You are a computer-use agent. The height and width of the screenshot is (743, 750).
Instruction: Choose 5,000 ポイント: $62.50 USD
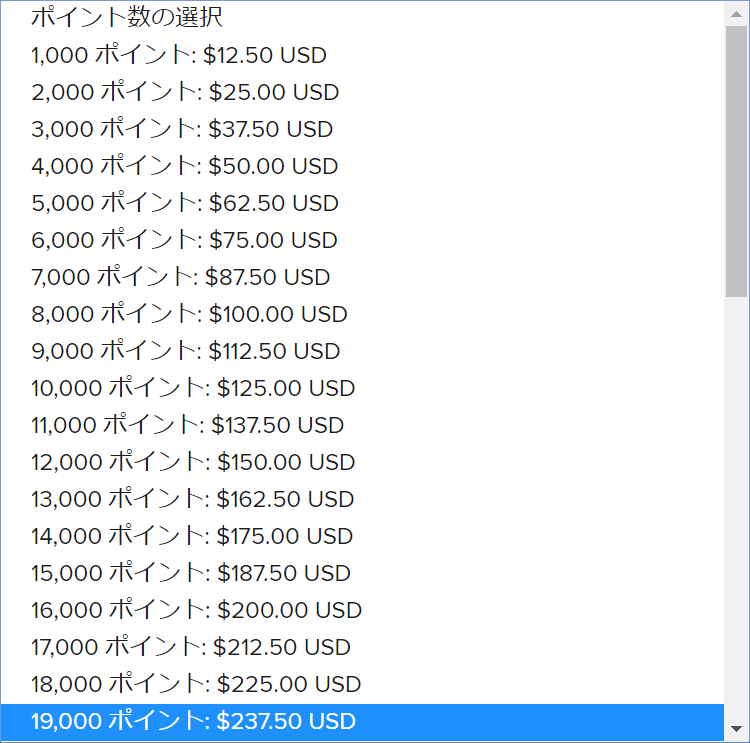(x=185, y=203)
